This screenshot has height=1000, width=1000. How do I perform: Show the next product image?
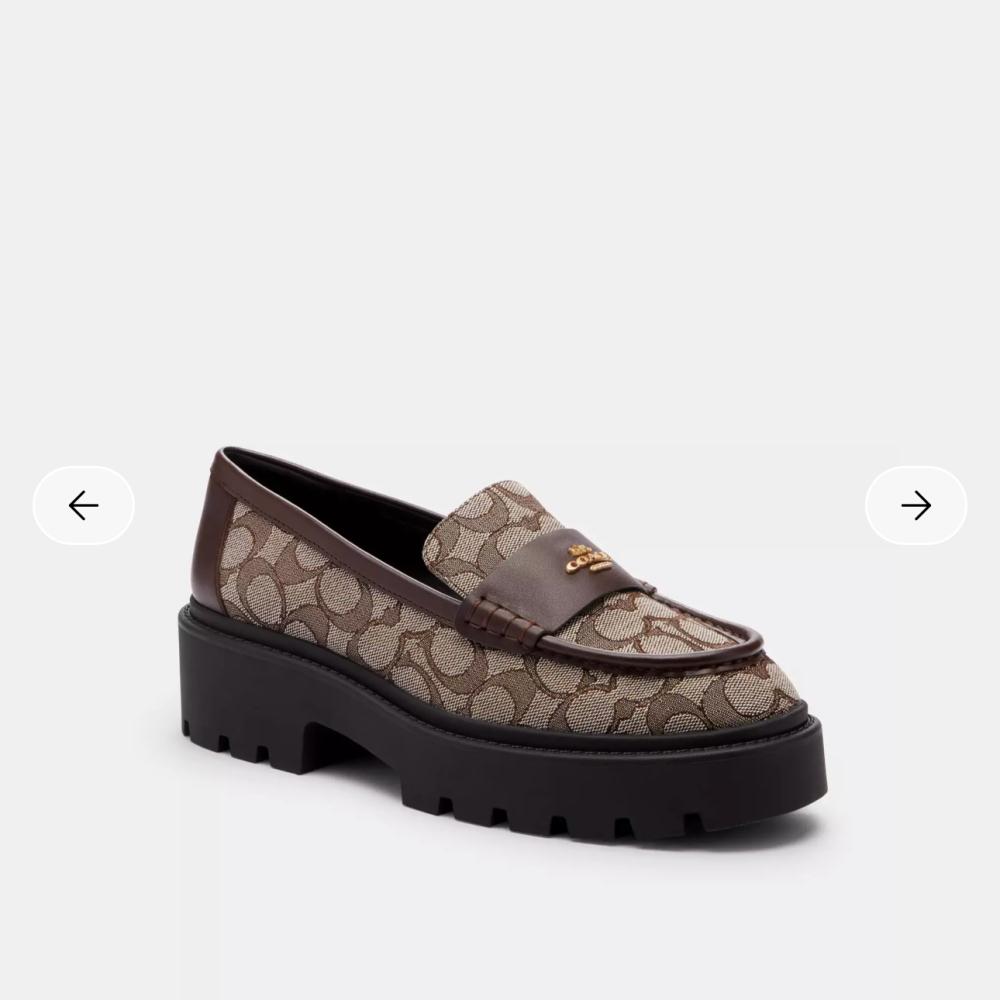coord(915,506)
